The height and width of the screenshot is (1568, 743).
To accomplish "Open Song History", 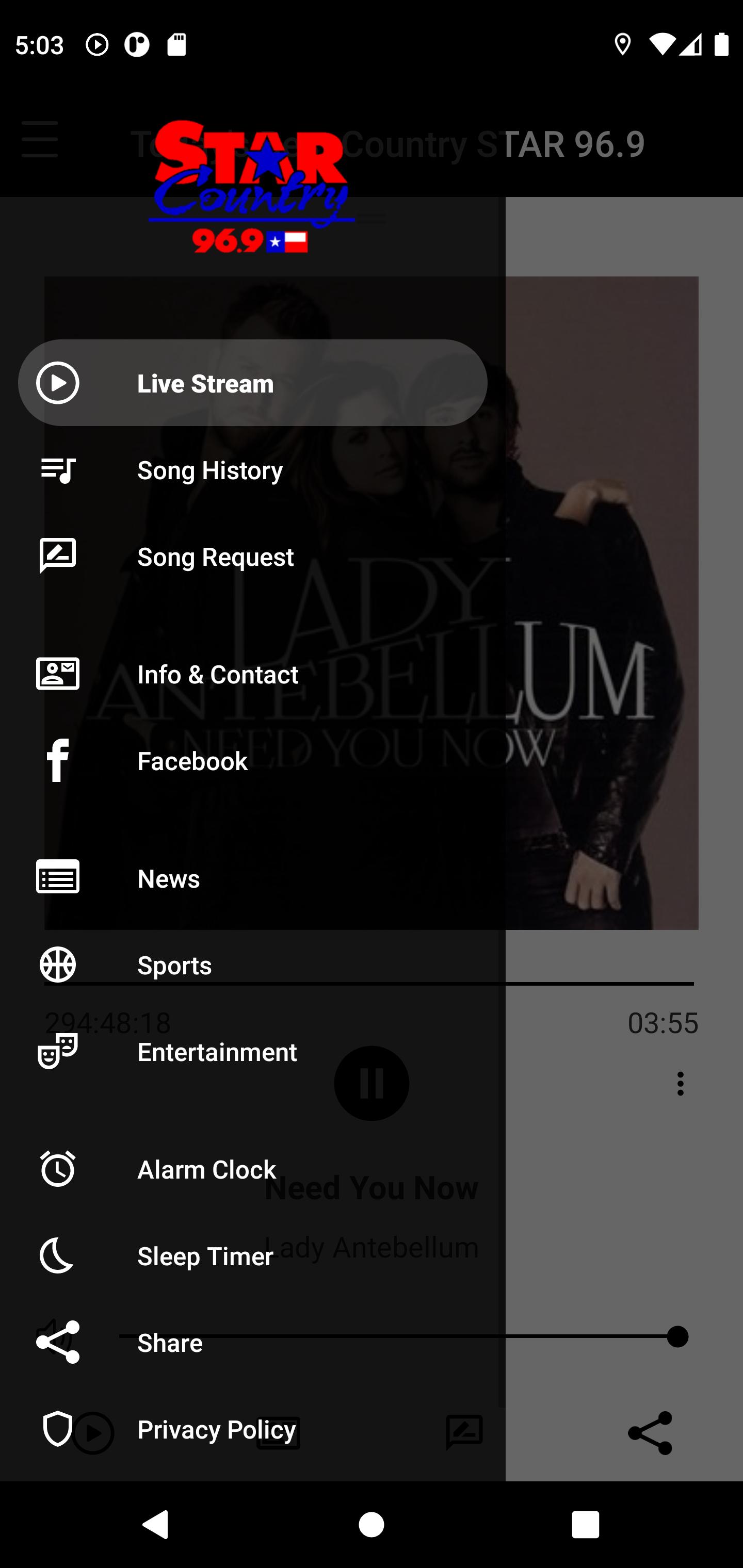I will pos(253,470).
